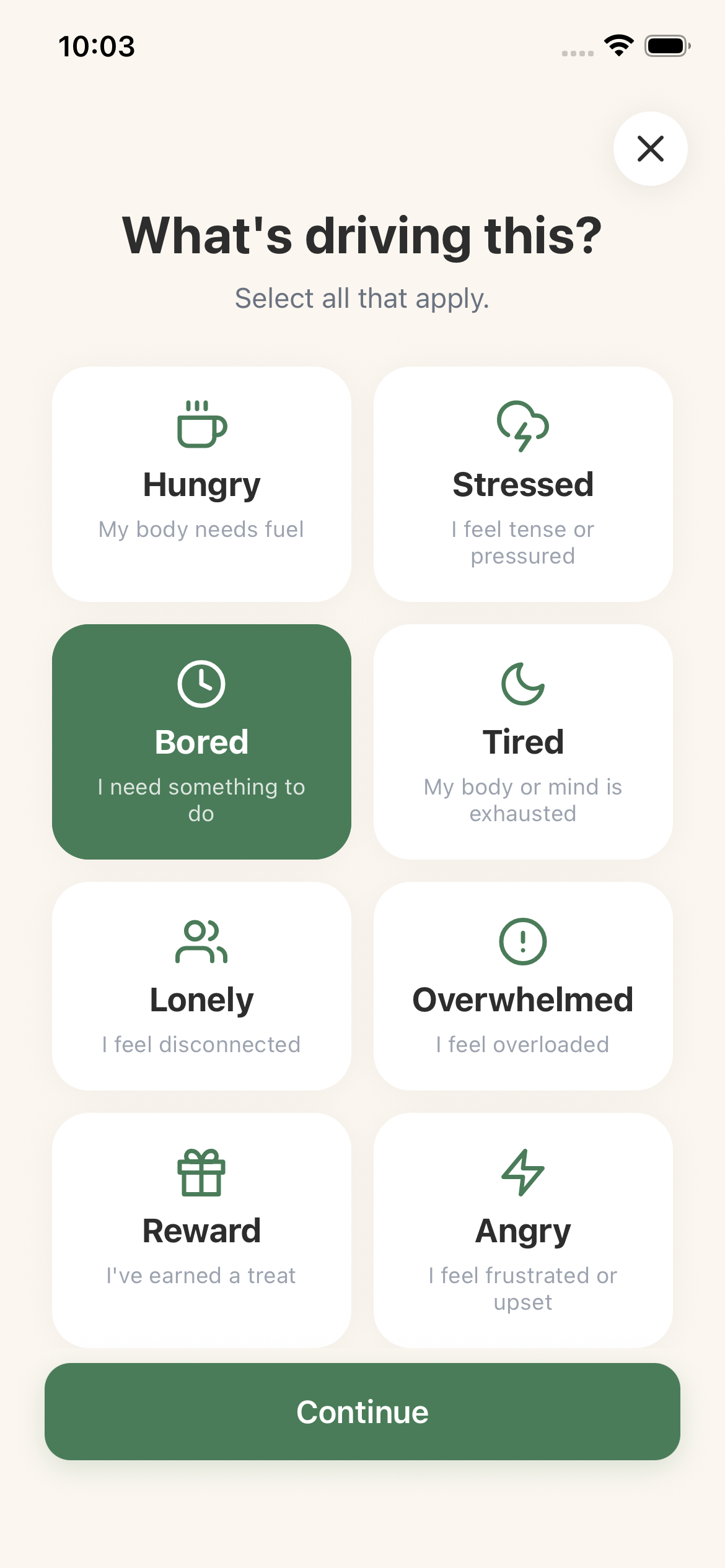Image resolution: width=725 pixels, height=1568 pixels.
Task: Tap the lightning bolt icon on Angry card
Action: click(523, 1174)
